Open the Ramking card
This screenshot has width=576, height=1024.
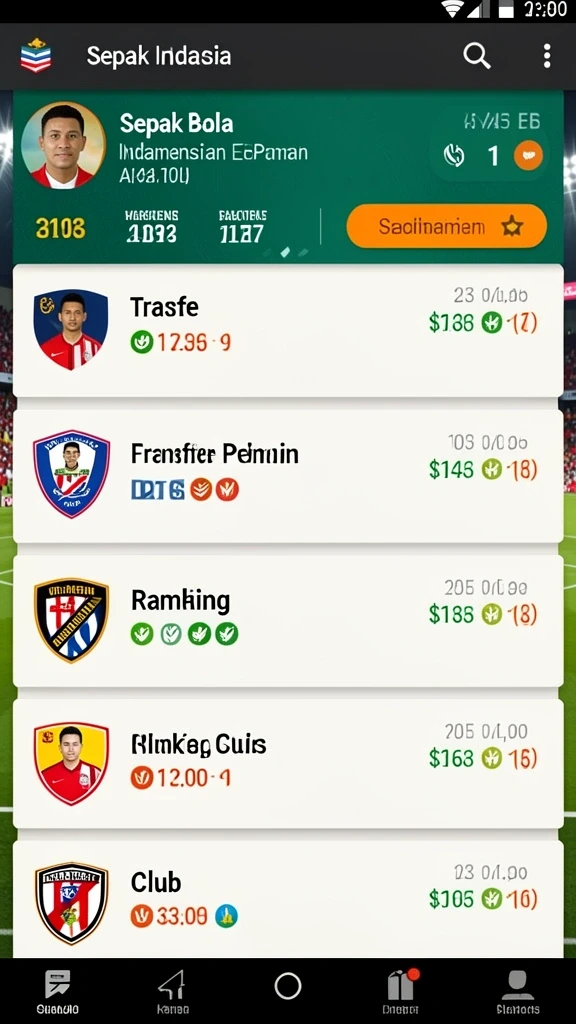click(288, 620)
